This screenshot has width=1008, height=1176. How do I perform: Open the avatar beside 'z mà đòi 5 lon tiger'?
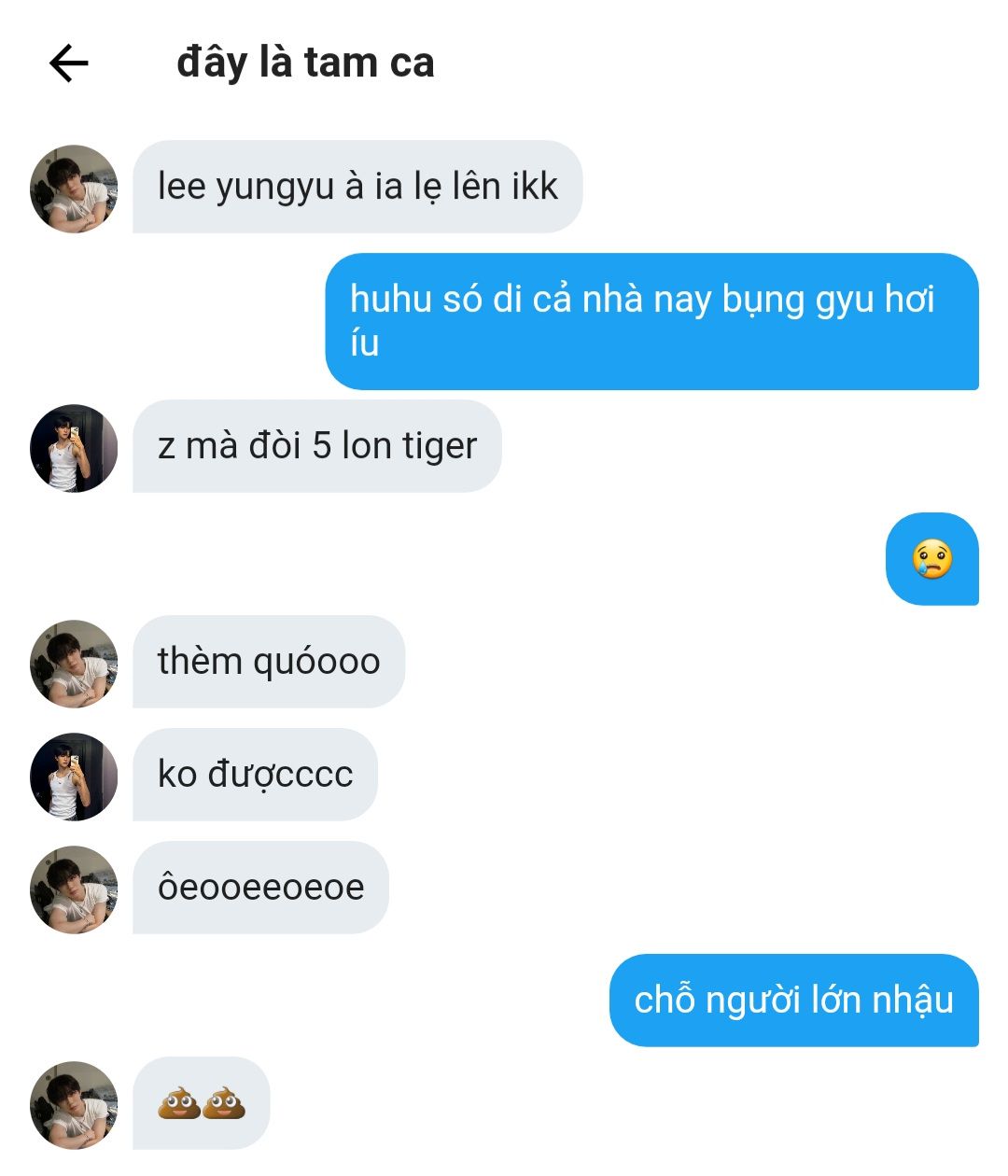coord(74,448)
